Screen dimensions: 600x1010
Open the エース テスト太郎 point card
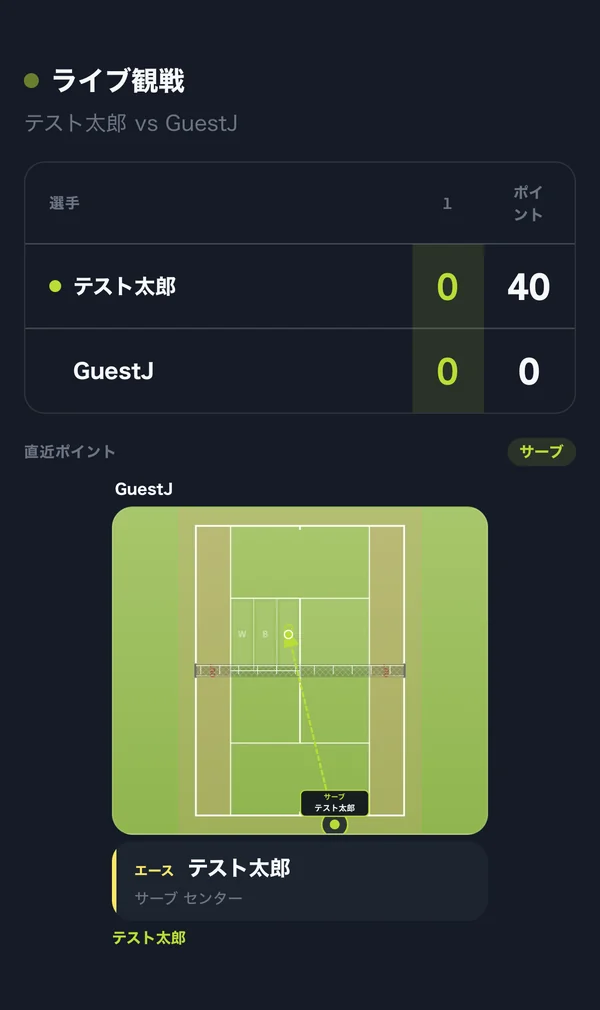pos(300,881)
